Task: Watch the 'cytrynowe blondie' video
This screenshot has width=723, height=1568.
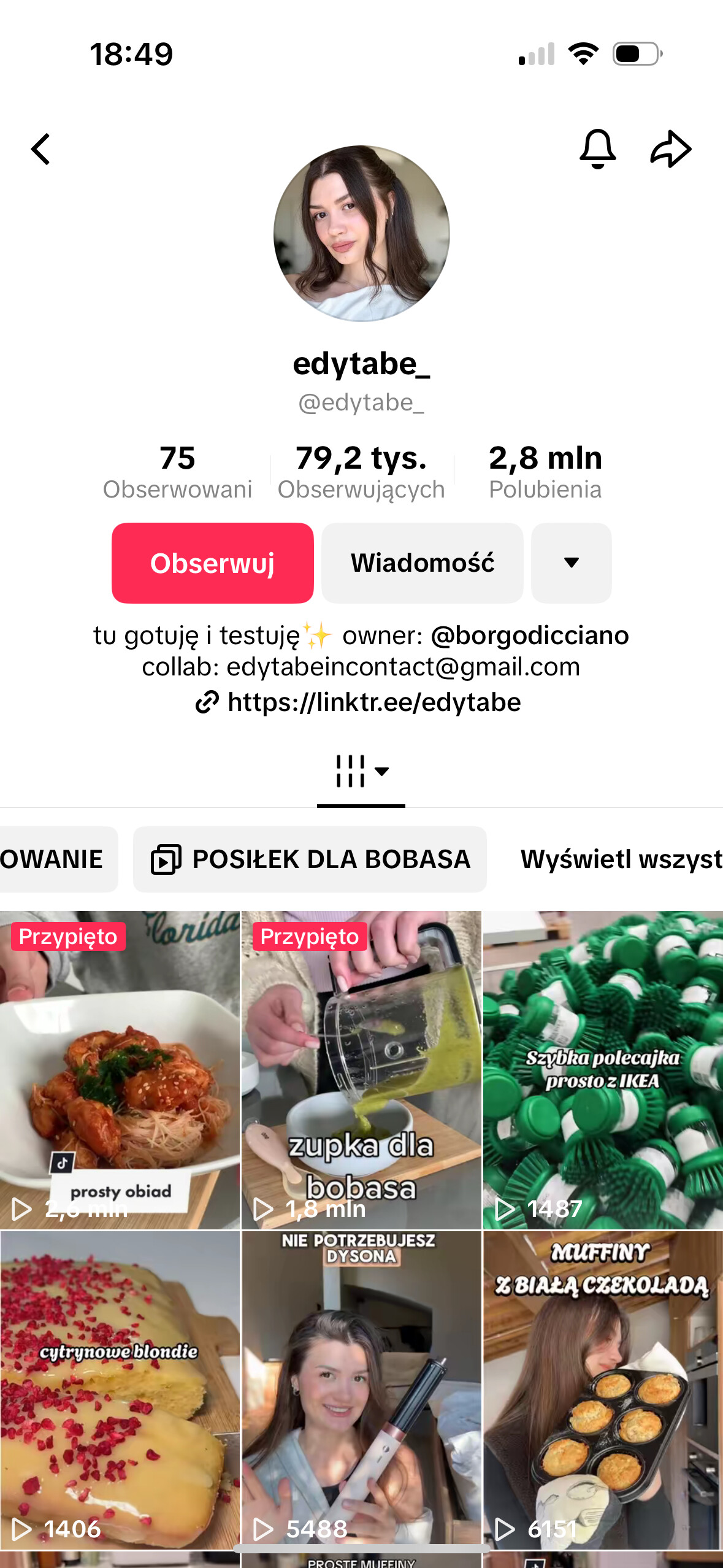Action: [120, 1389]
